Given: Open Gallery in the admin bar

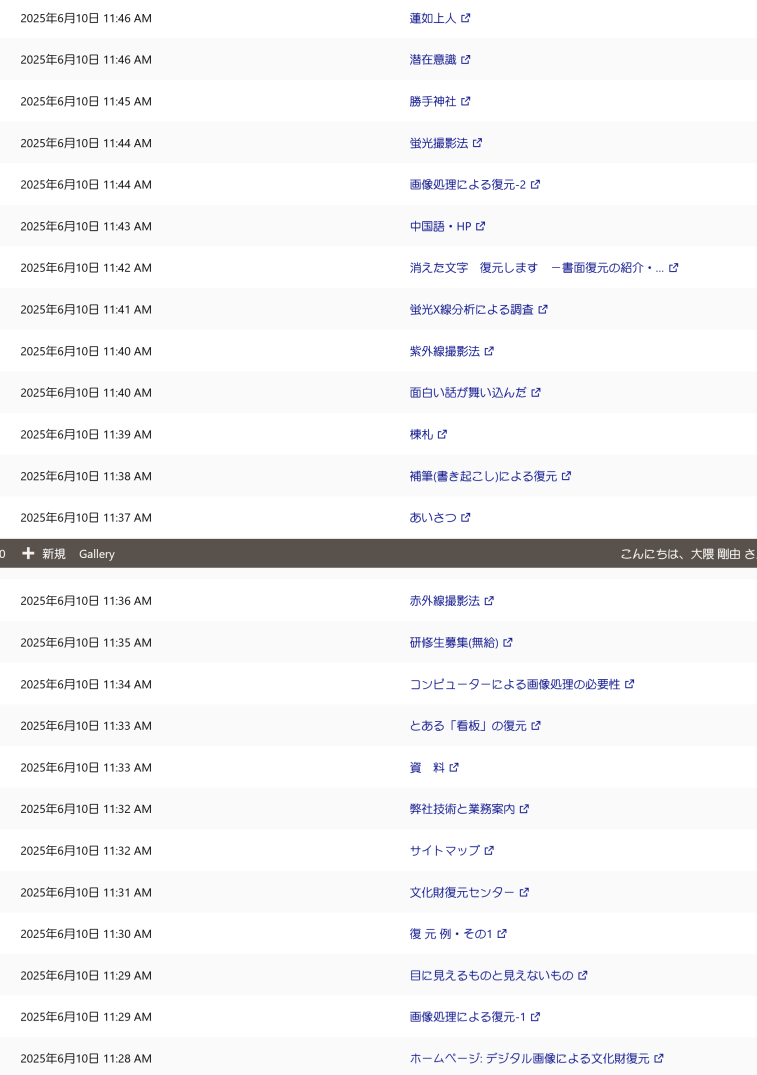Looking at the screenshot, I should point(97,553).
